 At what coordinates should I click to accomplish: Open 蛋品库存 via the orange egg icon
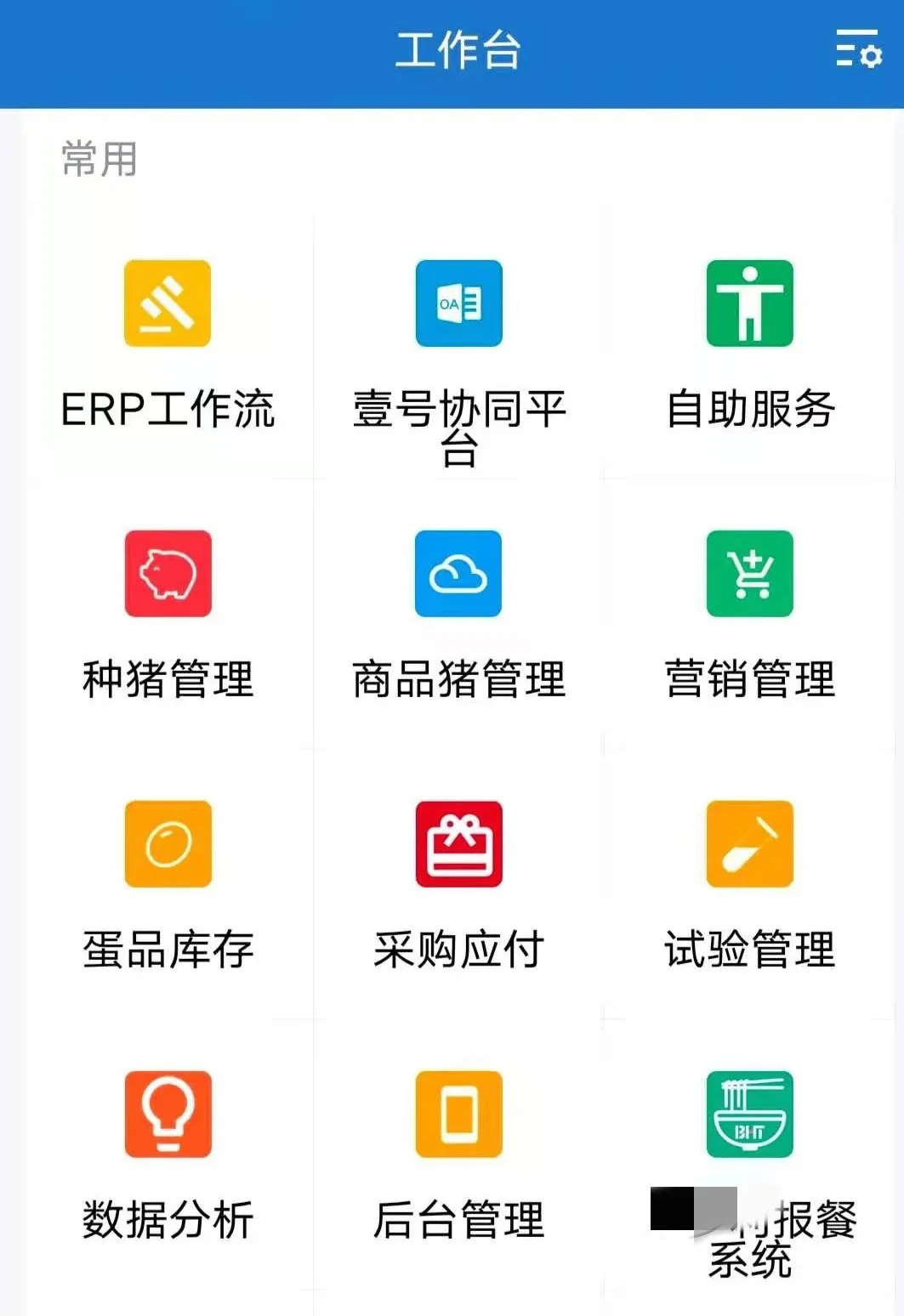pos(168,843)
